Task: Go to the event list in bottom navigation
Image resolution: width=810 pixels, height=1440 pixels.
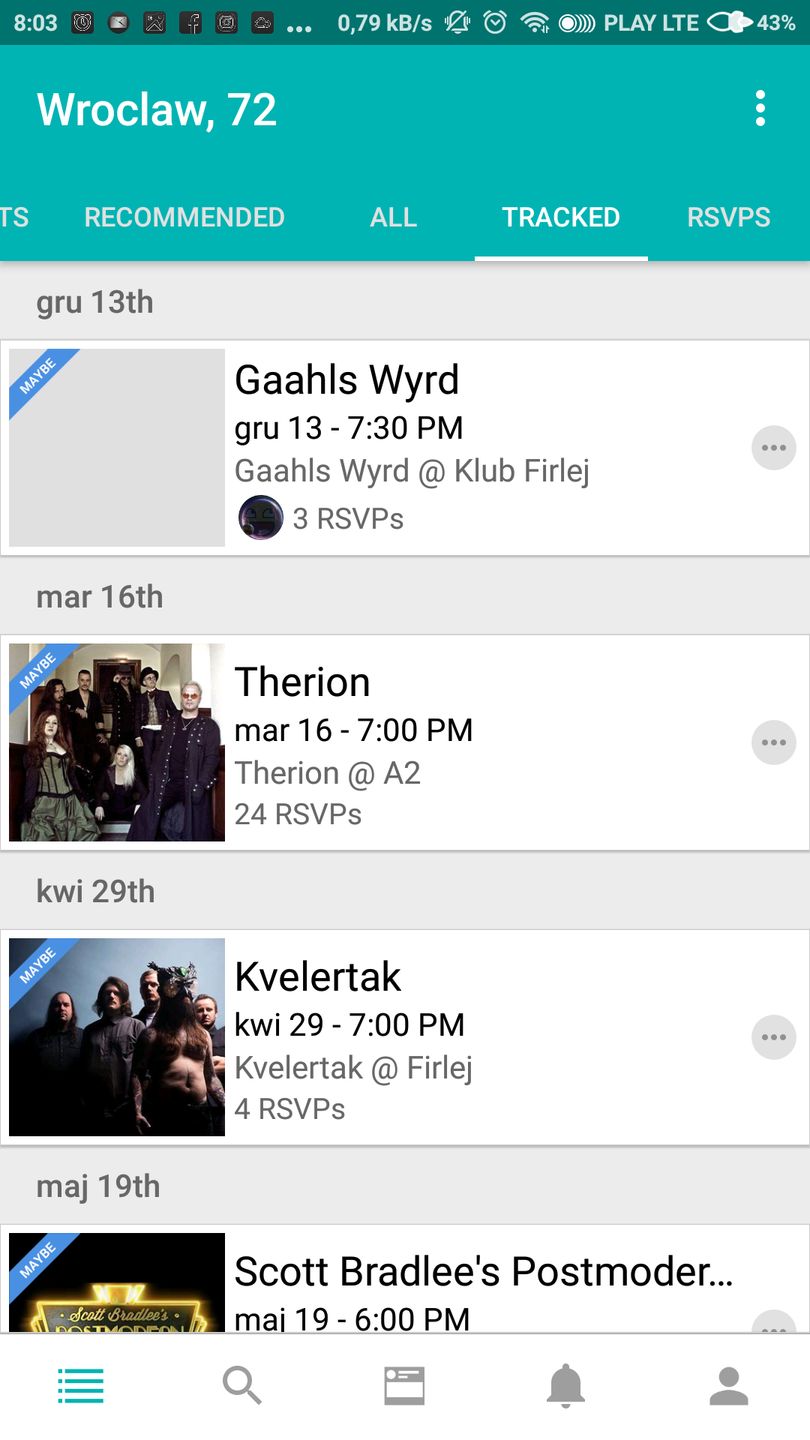Action: click(x=81, y=1386)
